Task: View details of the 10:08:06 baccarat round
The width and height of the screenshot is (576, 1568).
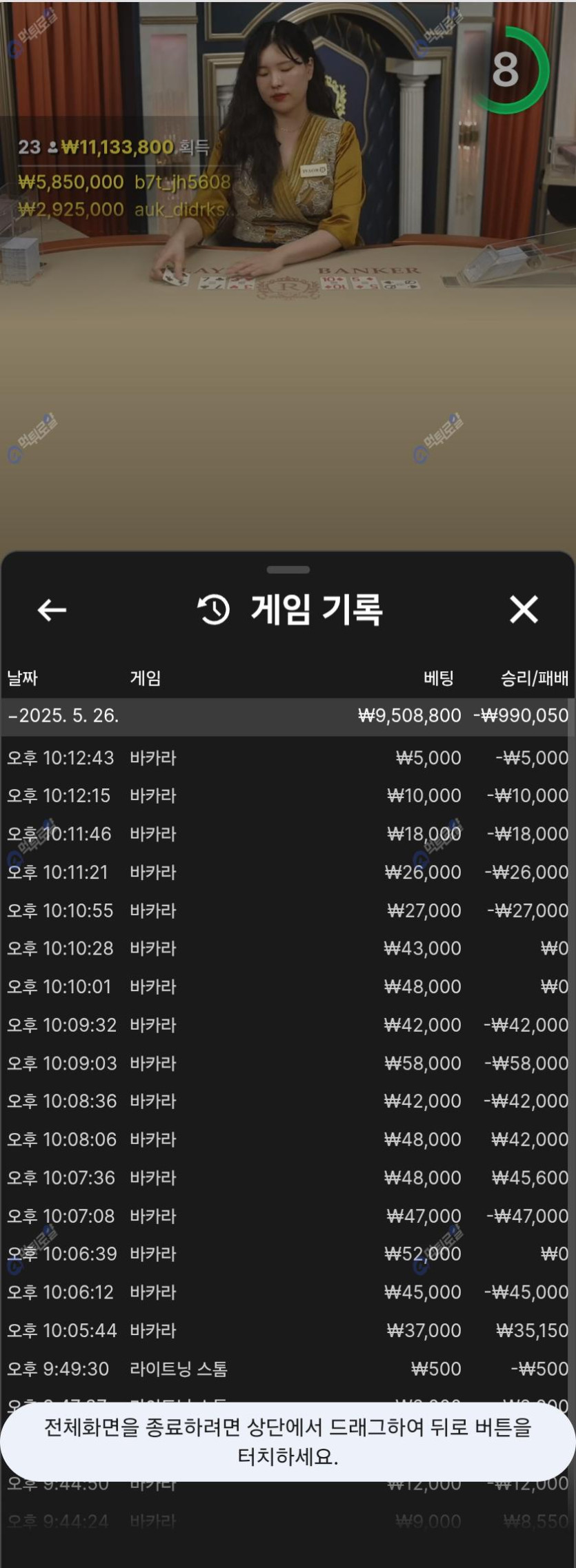Action: (287, 1139)
